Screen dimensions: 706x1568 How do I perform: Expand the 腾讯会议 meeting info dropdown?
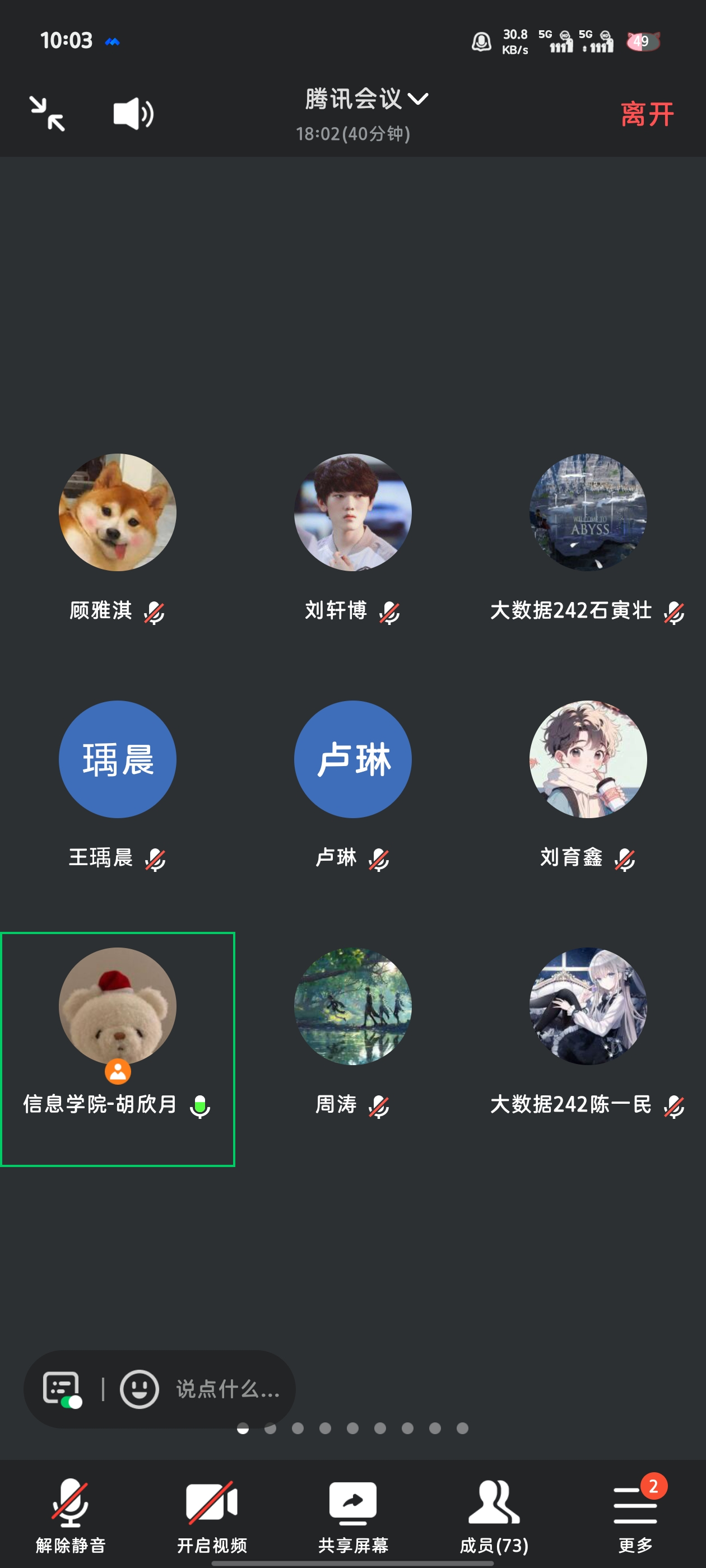pos(366,99)
